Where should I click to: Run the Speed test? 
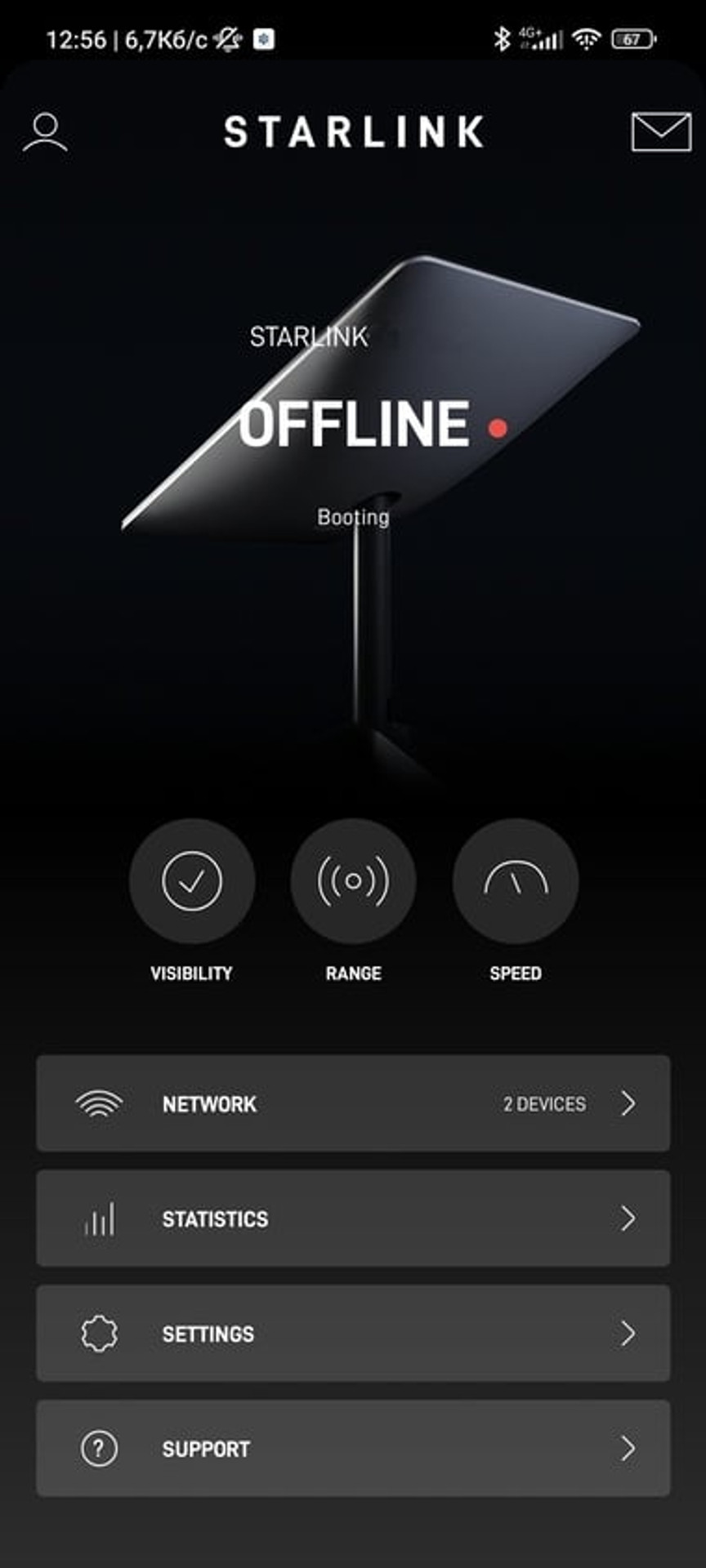(516, 881)
